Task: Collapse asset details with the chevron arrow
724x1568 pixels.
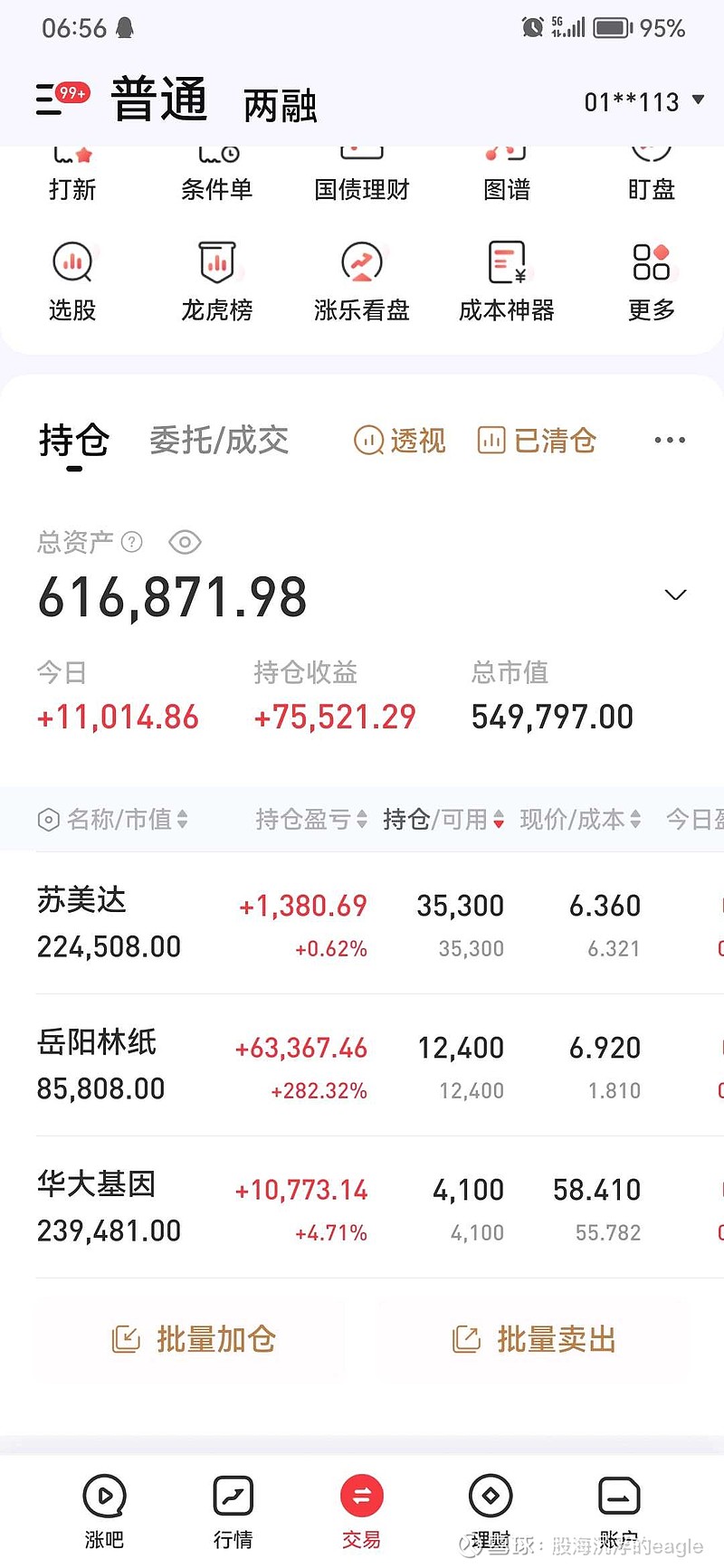Action: 675,594
